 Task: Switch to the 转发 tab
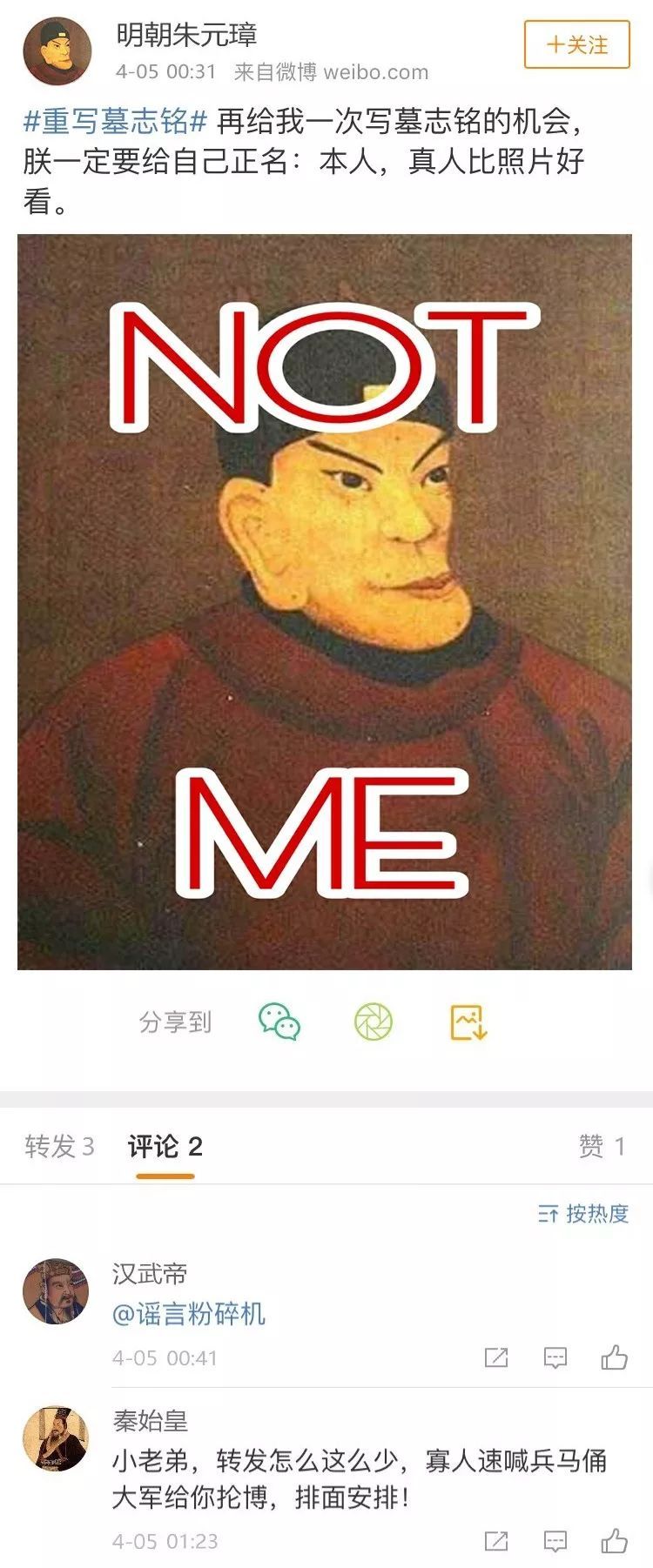[59, 1147]
